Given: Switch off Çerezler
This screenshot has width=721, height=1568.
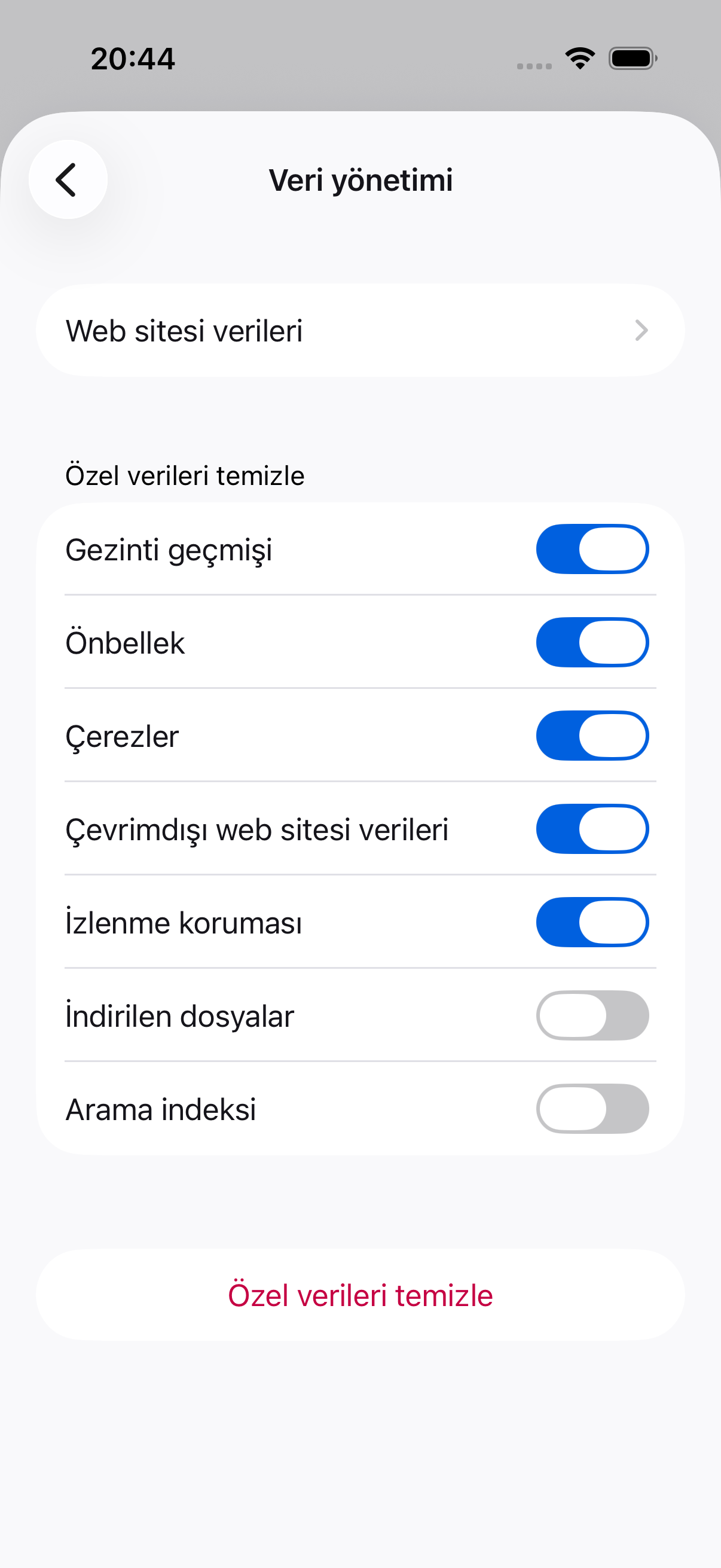Looking at the screenshot, I should (x=592, y=736).
